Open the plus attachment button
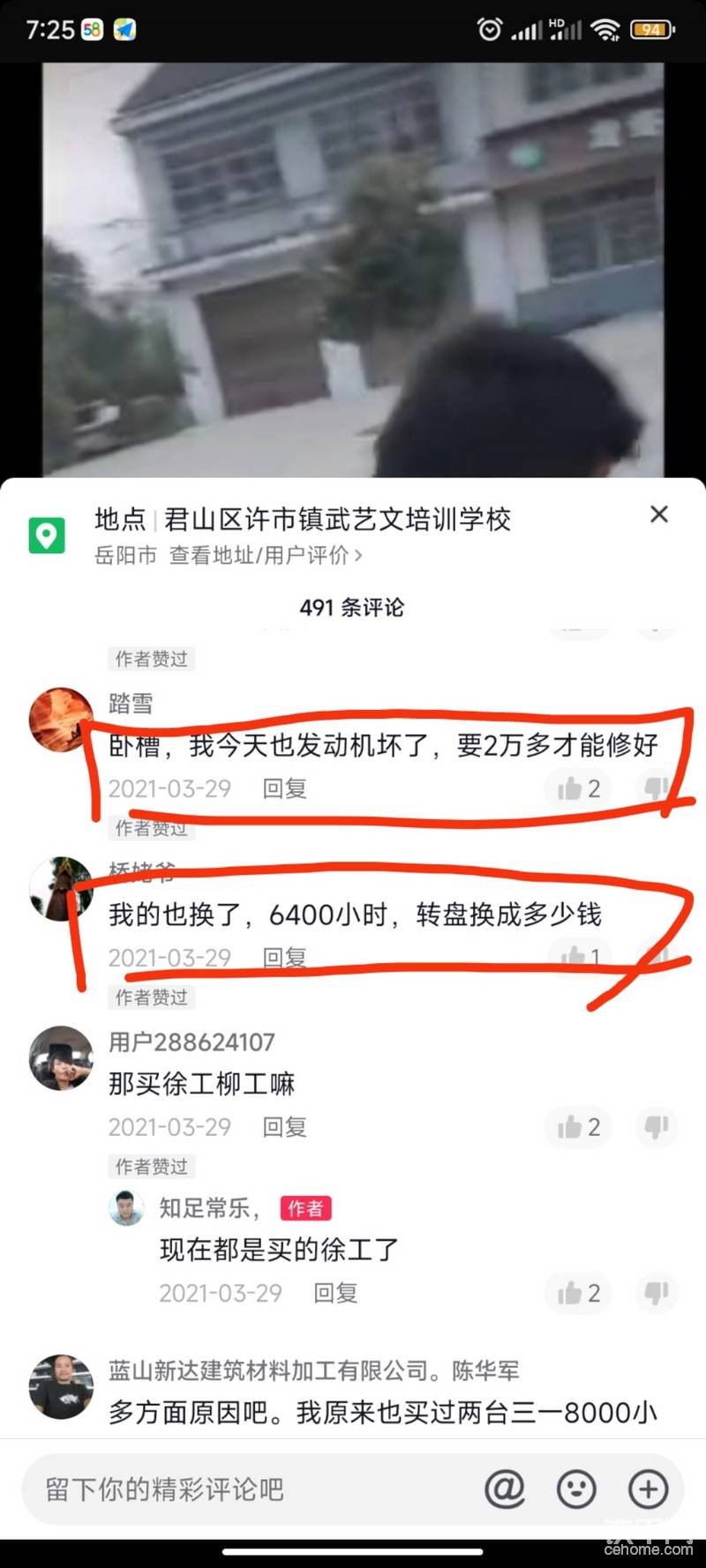The image size is (706, 1568). tap(648, 1490)
